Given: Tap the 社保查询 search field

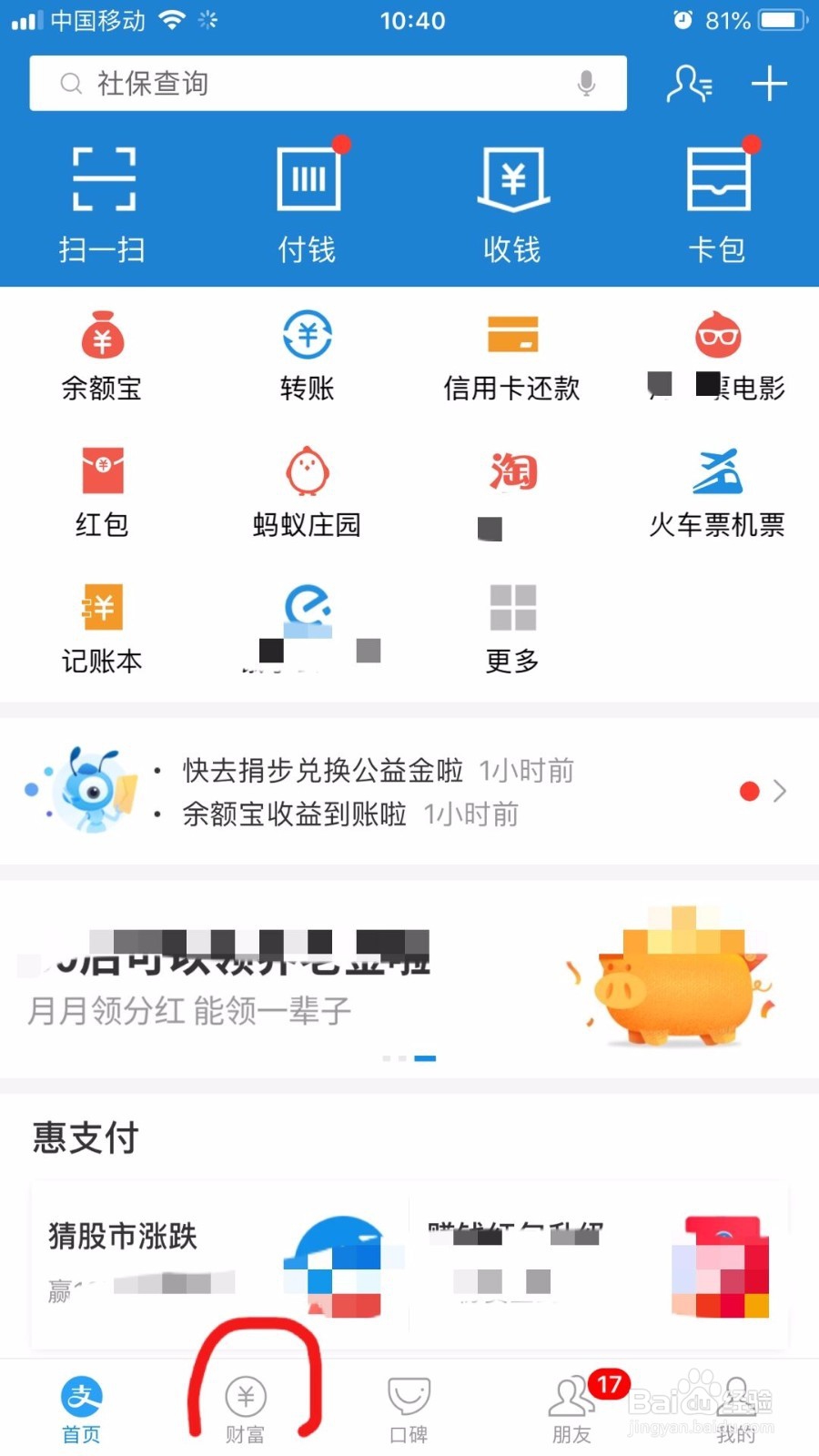Looking at the screenshot, I should 273,84.
